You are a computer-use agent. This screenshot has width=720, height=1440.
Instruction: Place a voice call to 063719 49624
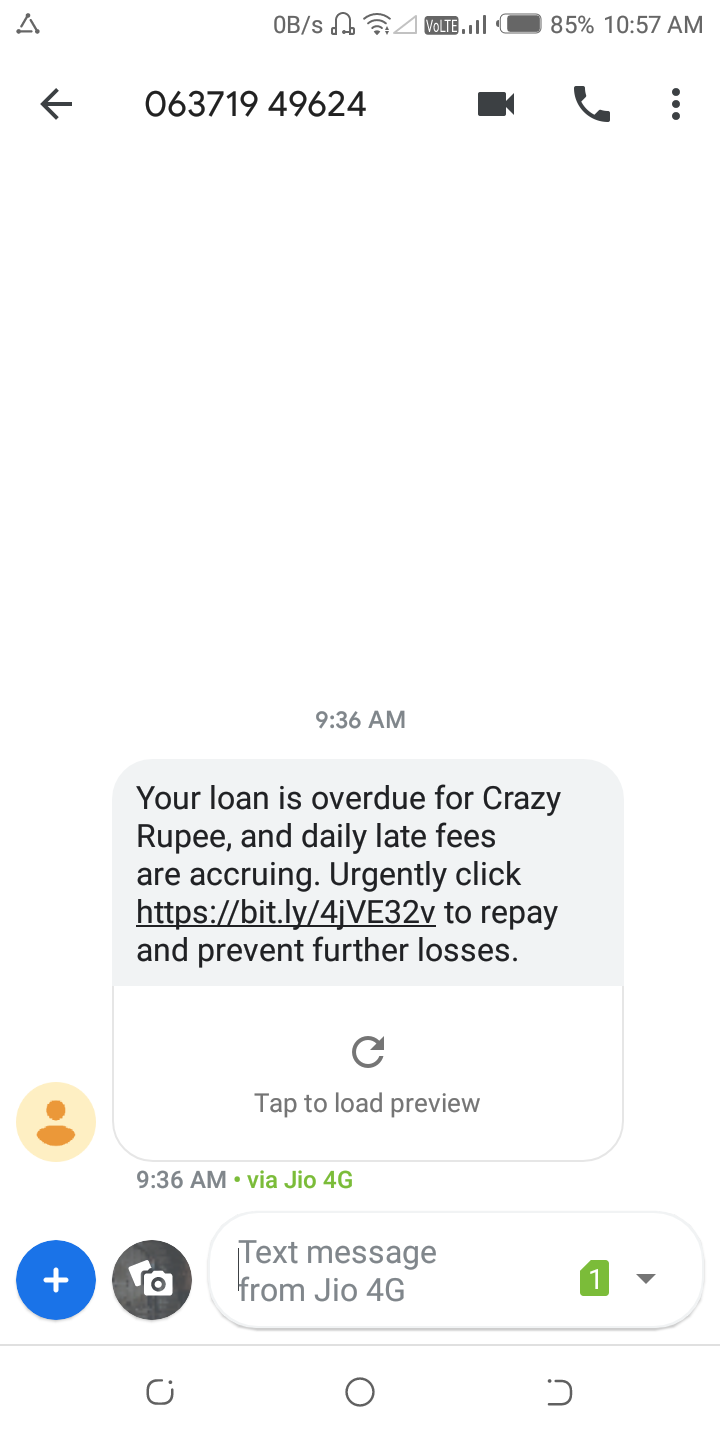(591, 104)
